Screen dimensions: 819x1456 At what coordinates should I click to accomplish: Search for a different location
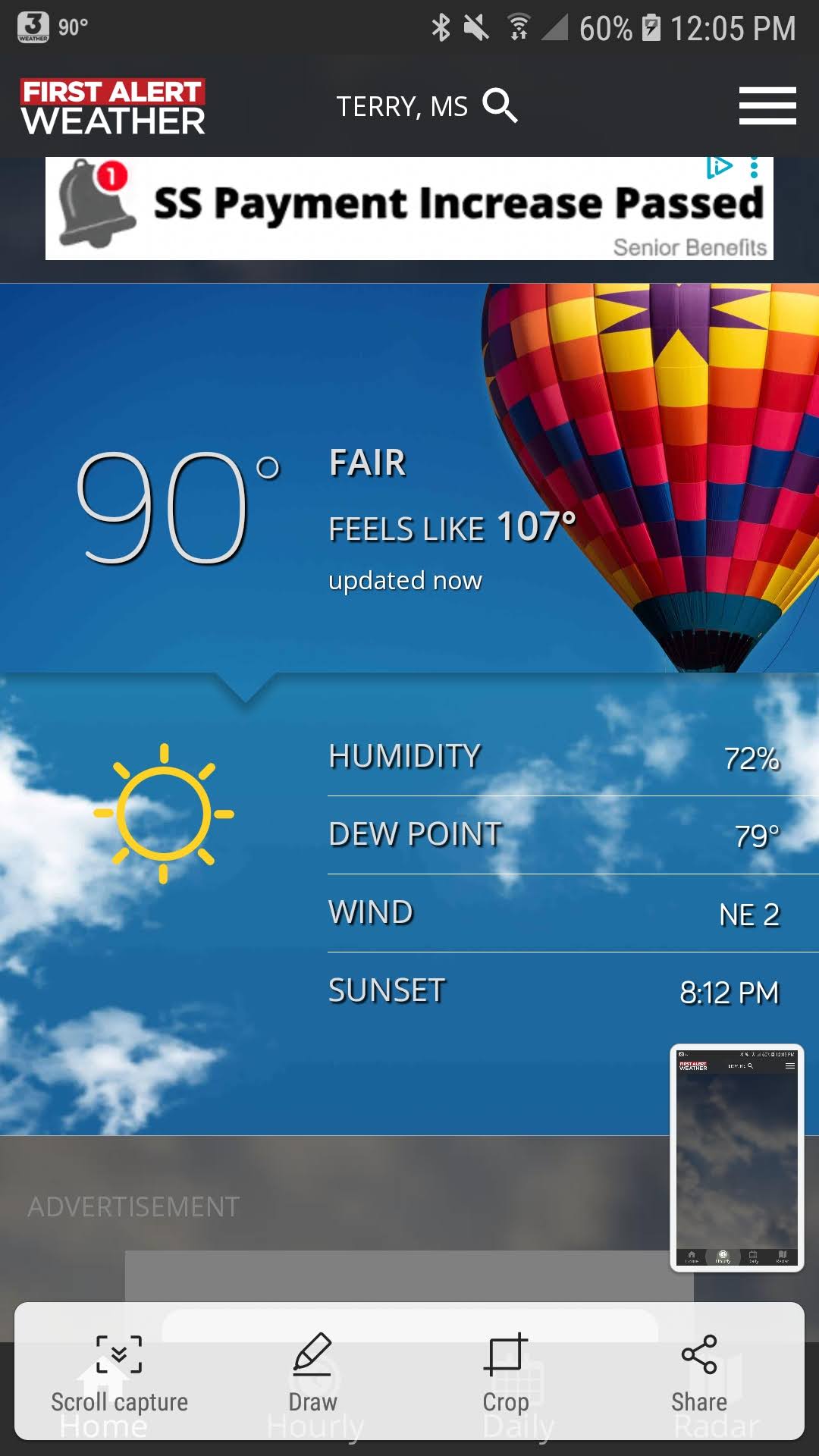click(500, 105)
